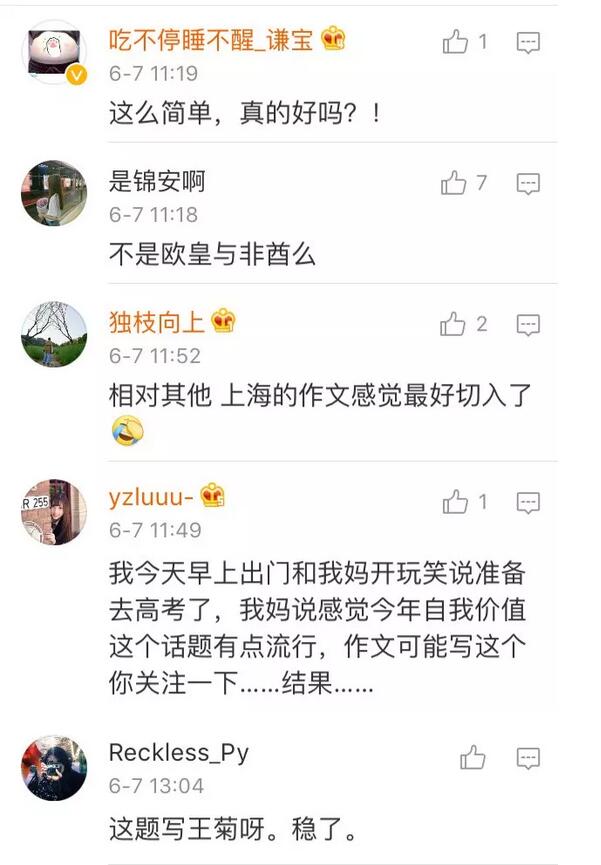Reply to 是锦安啊's comment
The height and width of the screenshot is (865, 601).
[x=528, y=183]
